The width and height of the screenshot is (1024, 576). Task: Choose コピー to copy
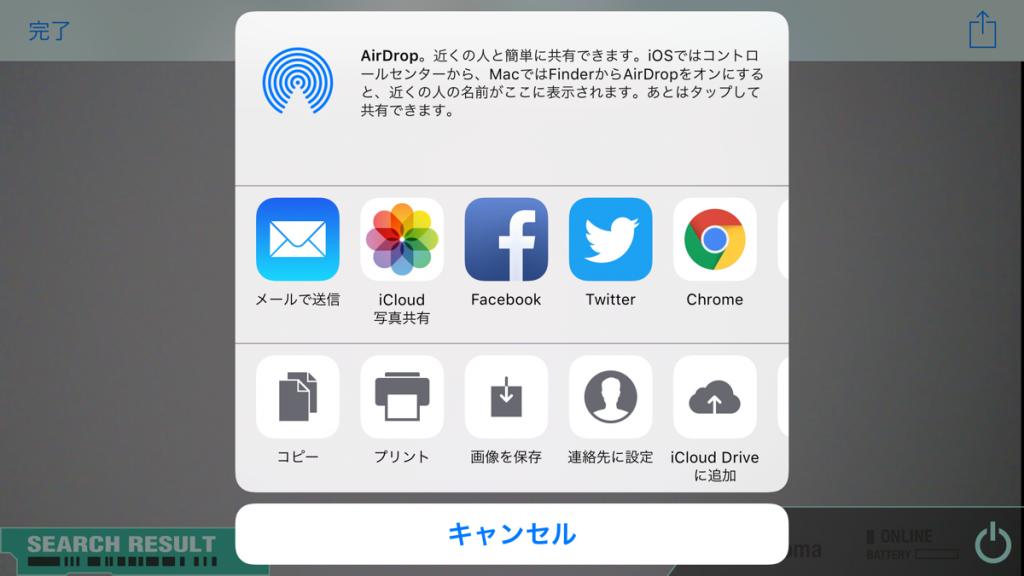click(x=297, y=397)
